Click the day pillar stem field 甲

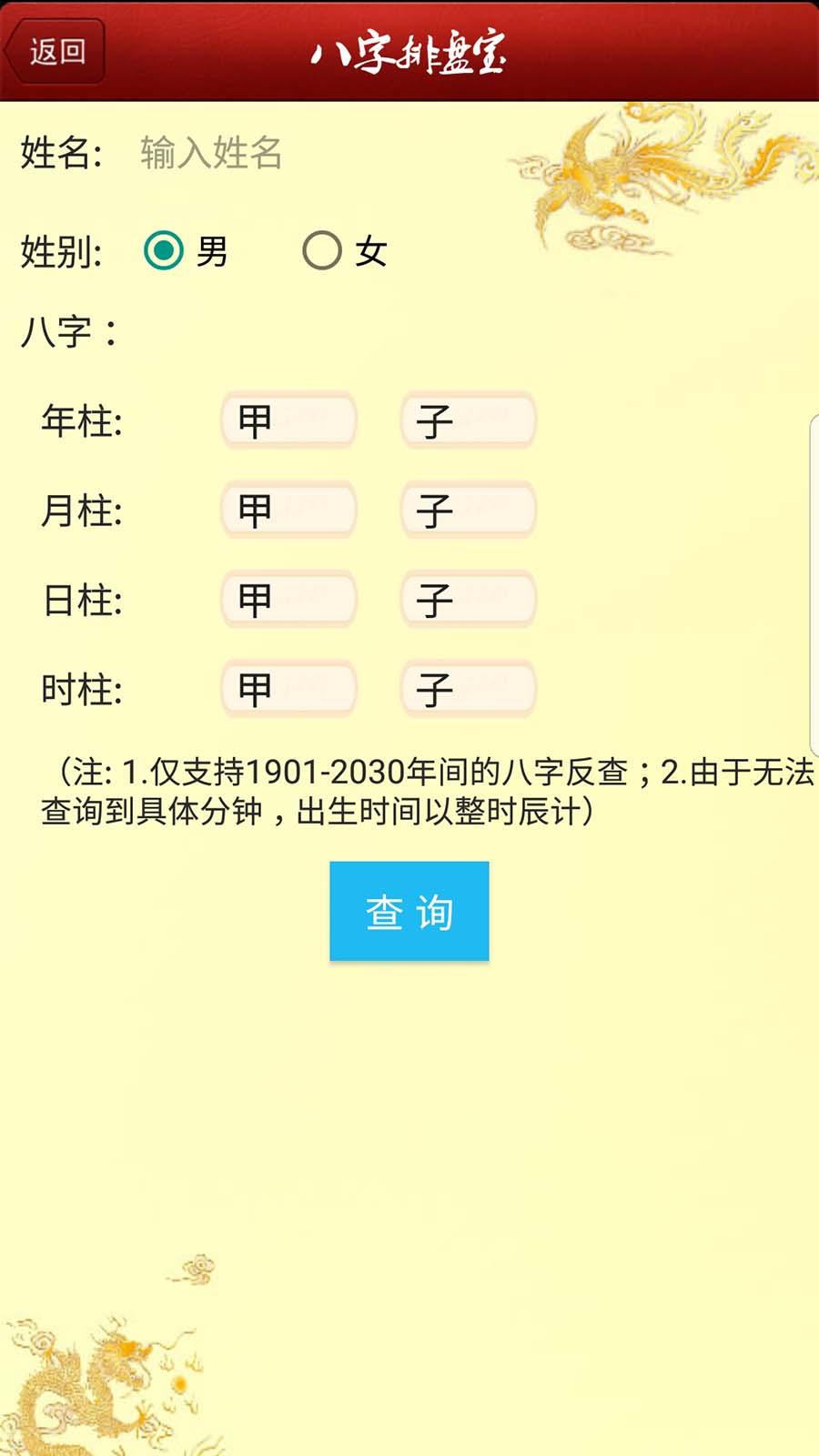tap(288, 599)
